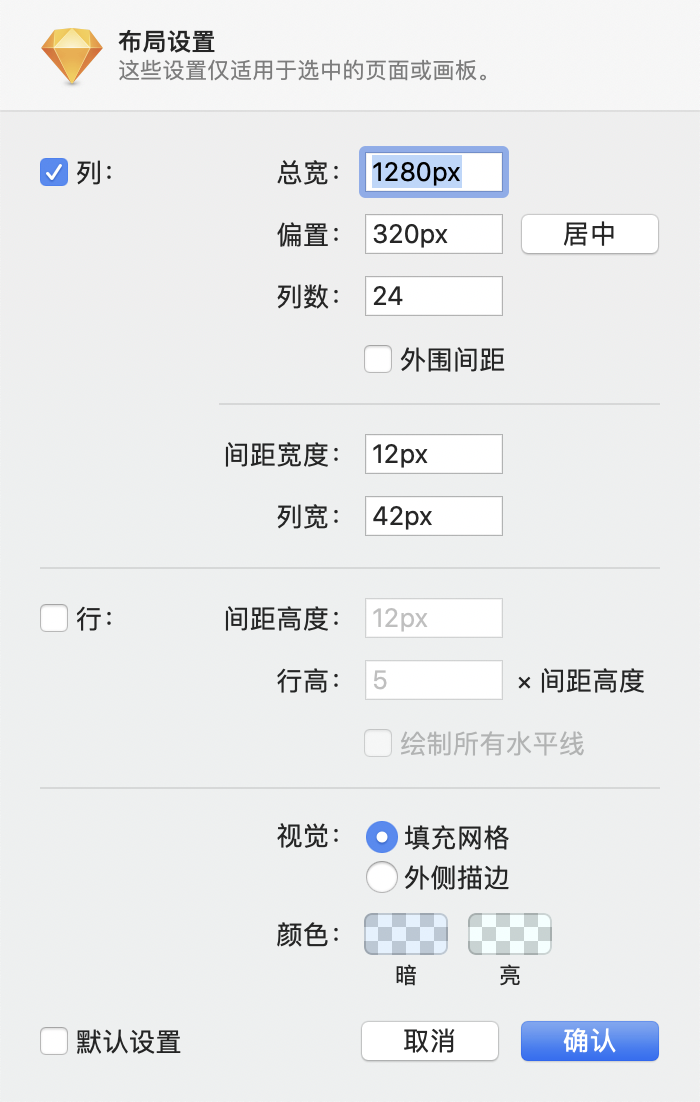Open the 暗 dark color swatch

(406, 934)
